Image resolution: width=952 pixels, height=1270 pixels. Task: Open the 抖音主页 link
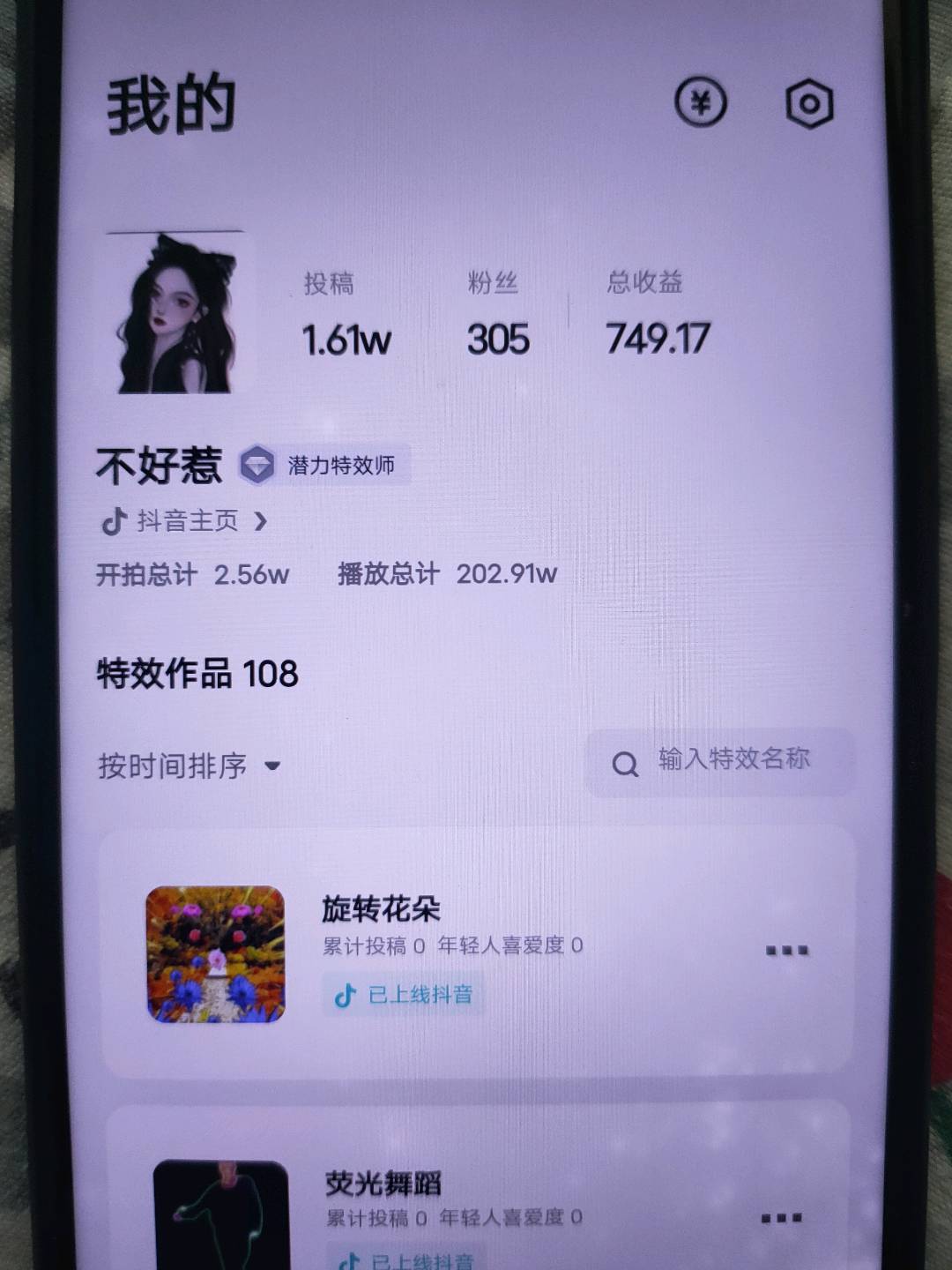[x=185, y=521]
